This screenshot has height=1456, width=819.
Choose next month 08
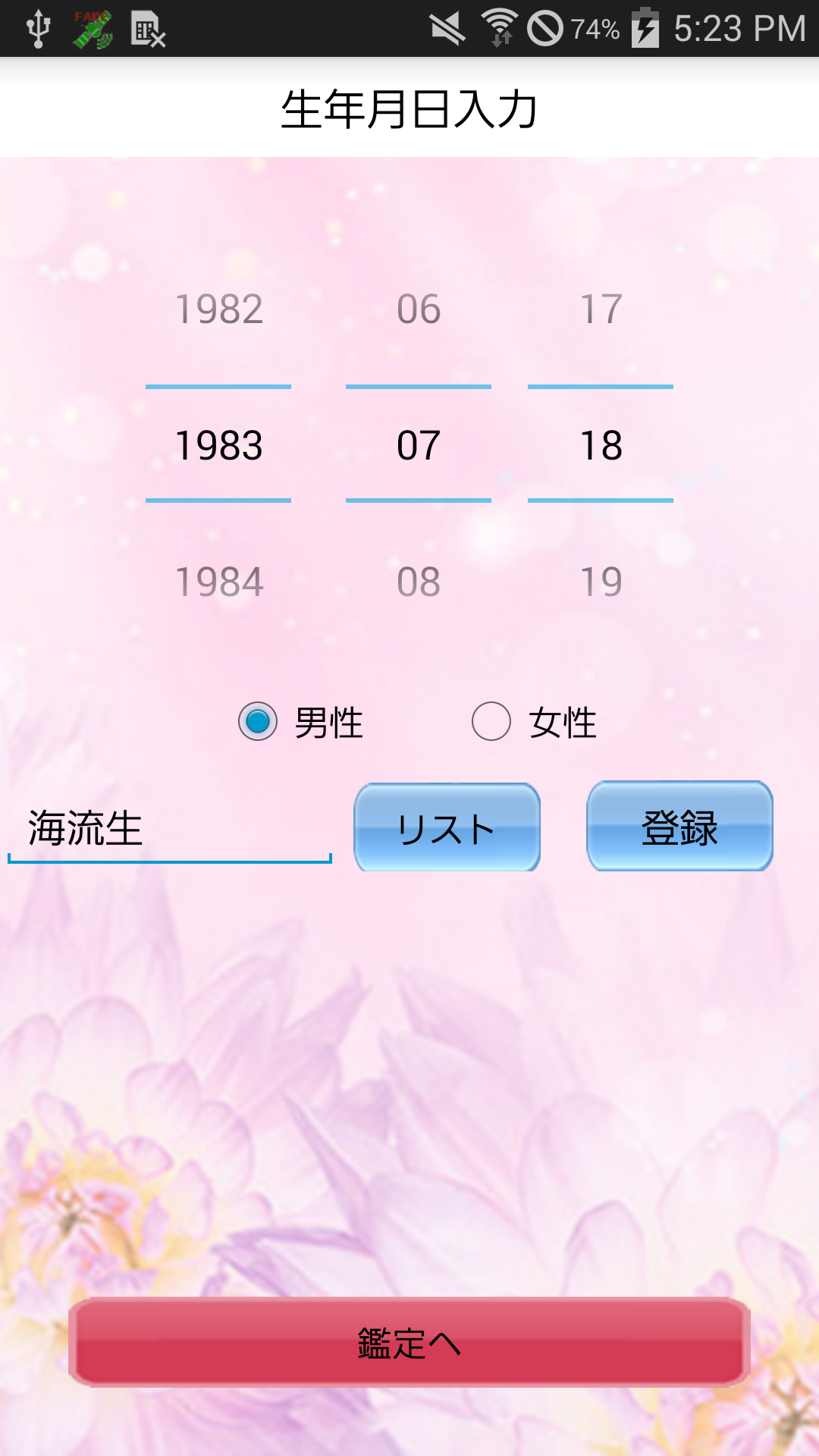point(419,582)
